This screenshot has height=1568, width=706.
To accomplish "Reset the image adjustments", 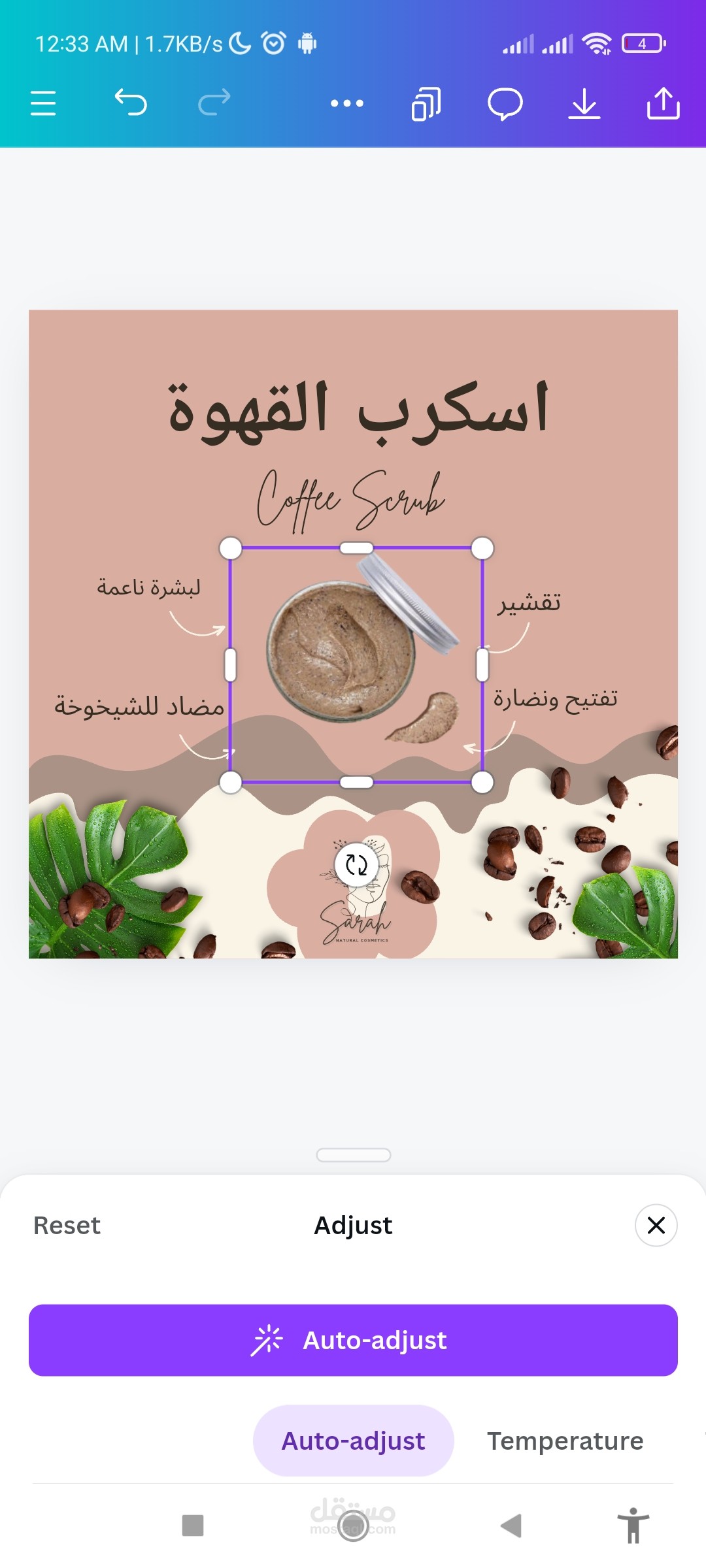I will [x=67, y=1226].
